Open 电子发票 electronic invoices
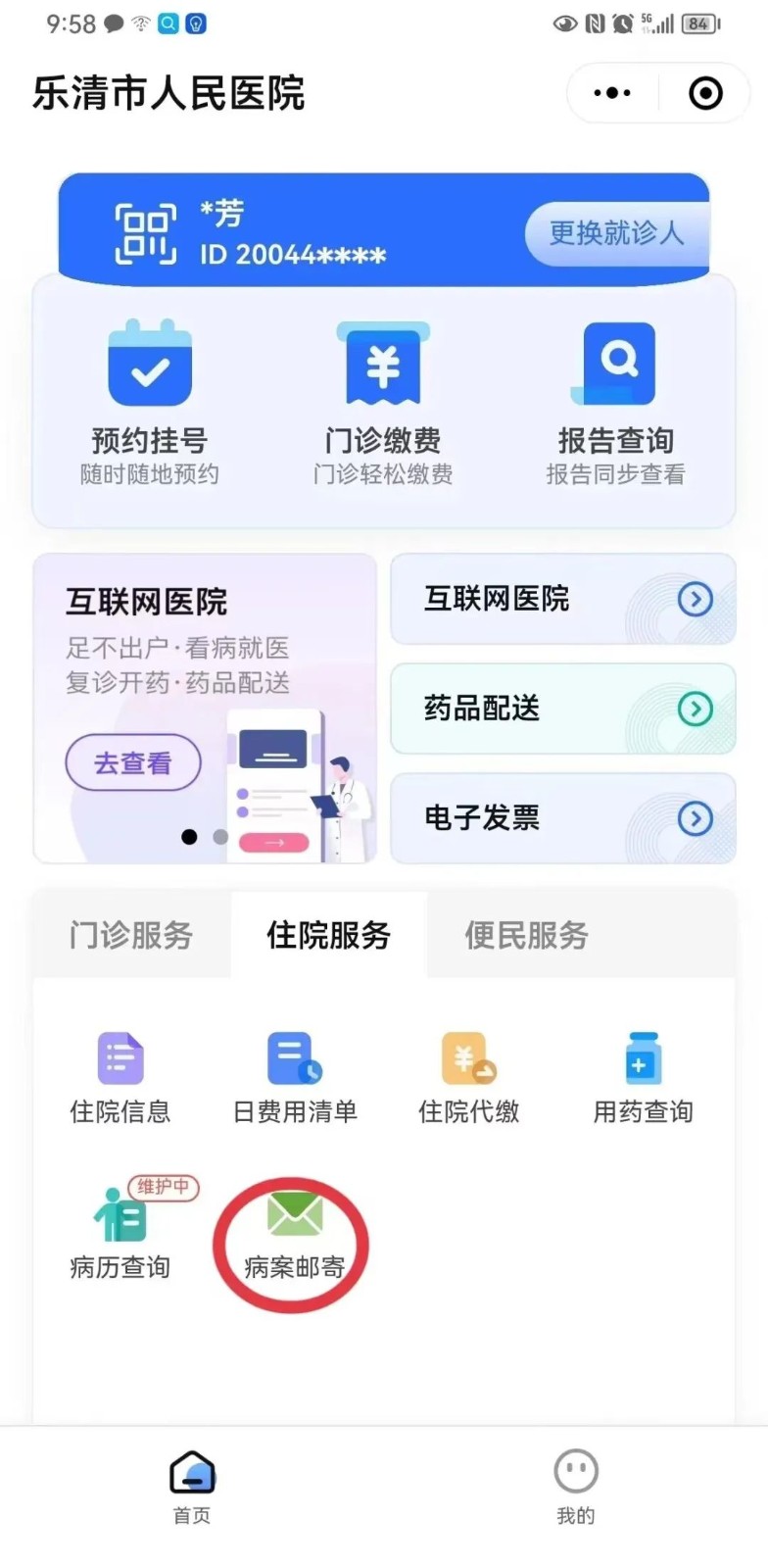768x1568 pixels. tap(563, 818)
